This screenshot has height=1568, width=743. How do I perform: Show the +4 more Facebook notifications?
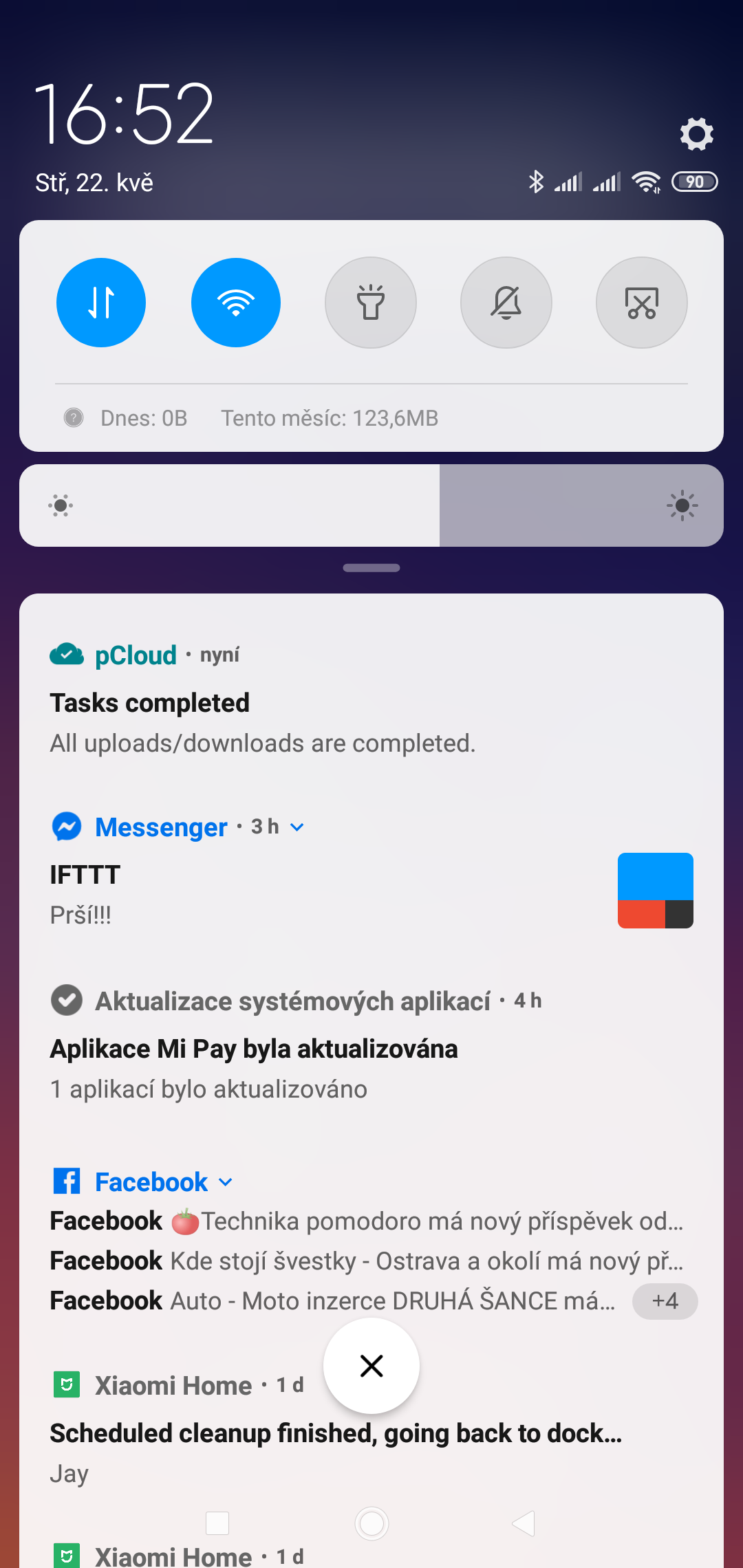coord(665,1301)
